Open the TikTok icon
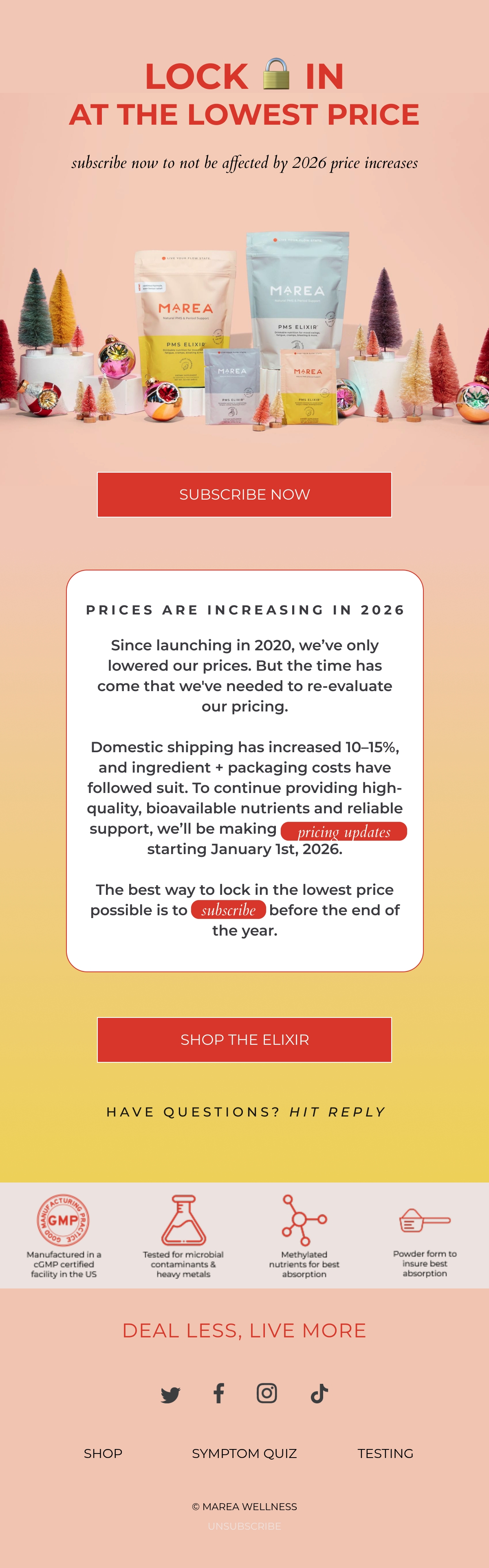 point(319,1393)
